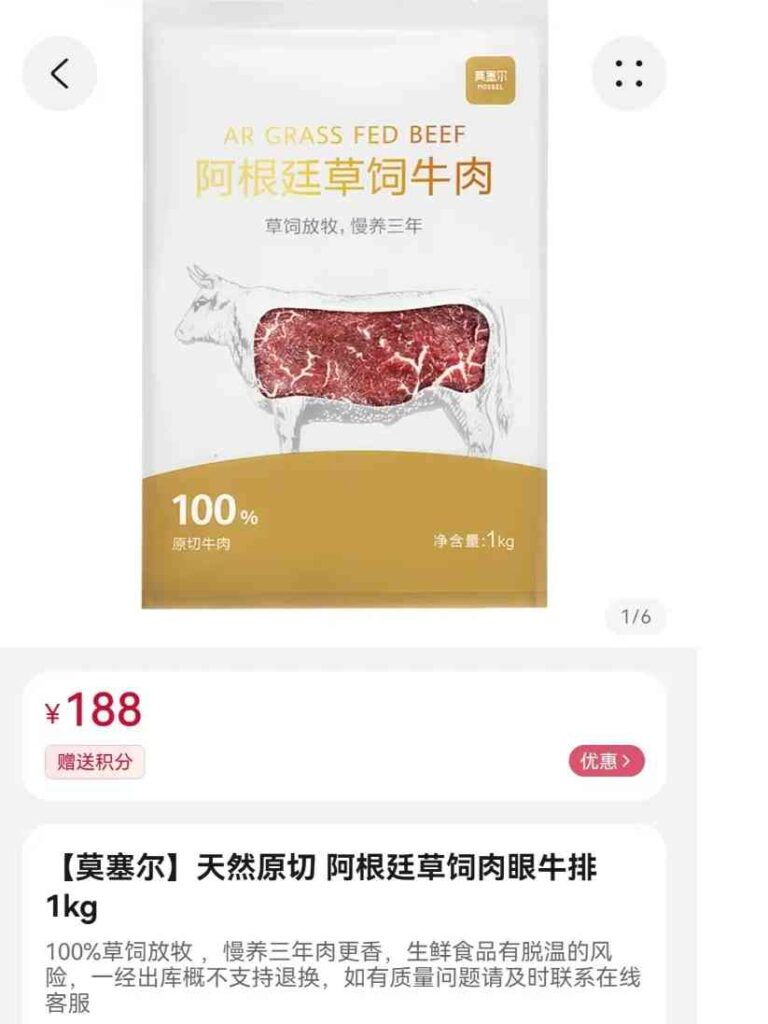768x1024 pixels.
Task: Tap the 赠送积分 points tag
Action: click(x=94, y=762)
